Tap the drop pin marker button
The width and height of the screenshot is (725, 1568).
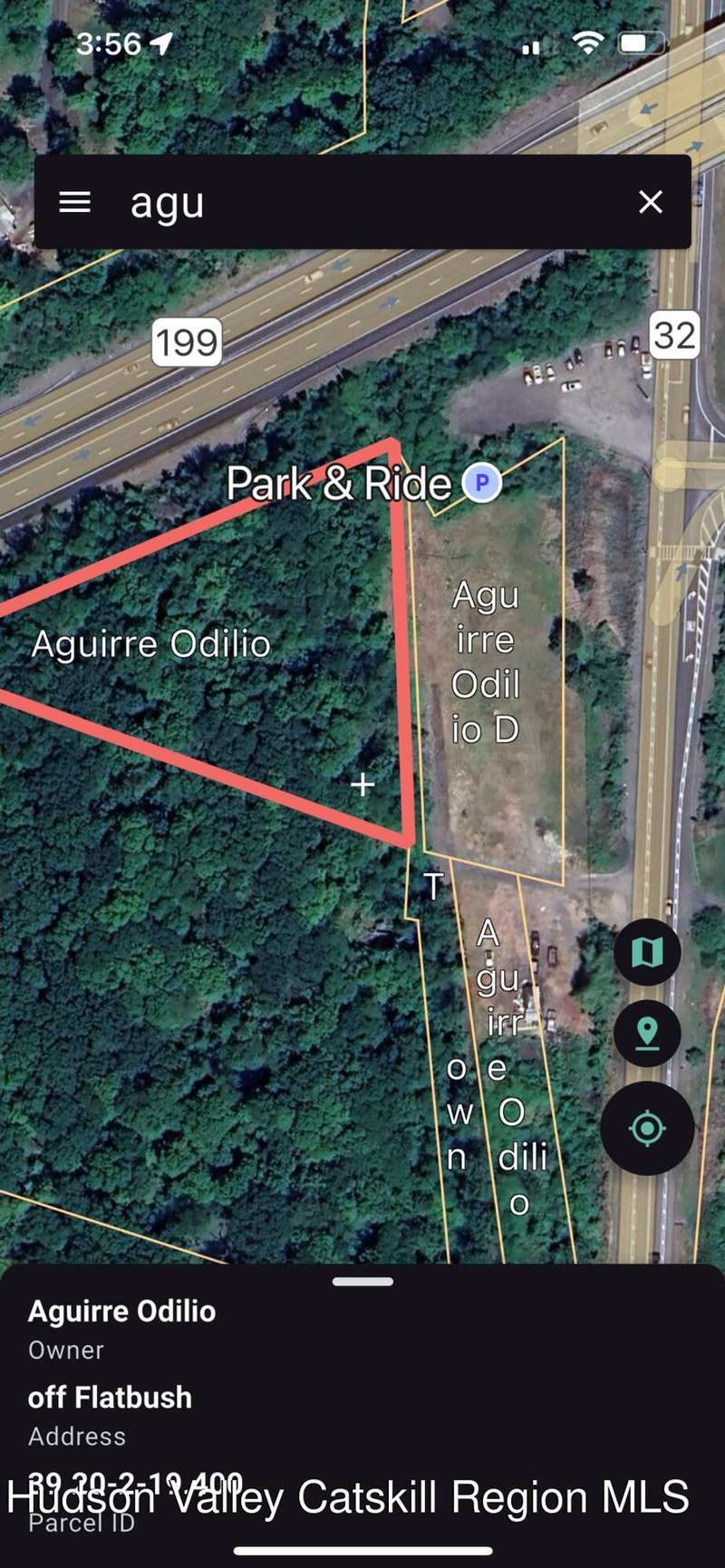647,1034
